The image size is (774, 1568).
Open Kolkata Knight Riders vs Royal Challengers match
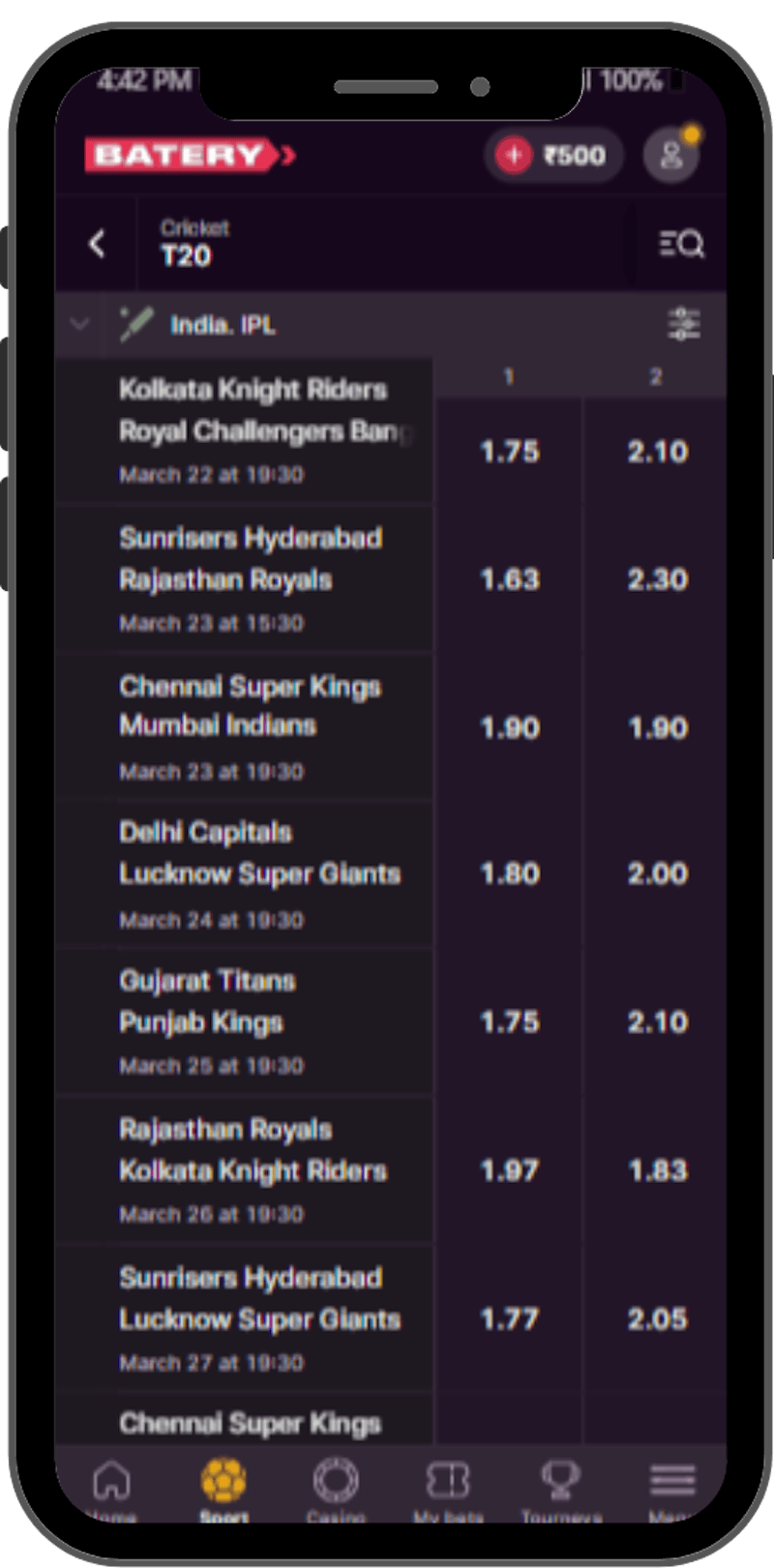coord(253,430)
